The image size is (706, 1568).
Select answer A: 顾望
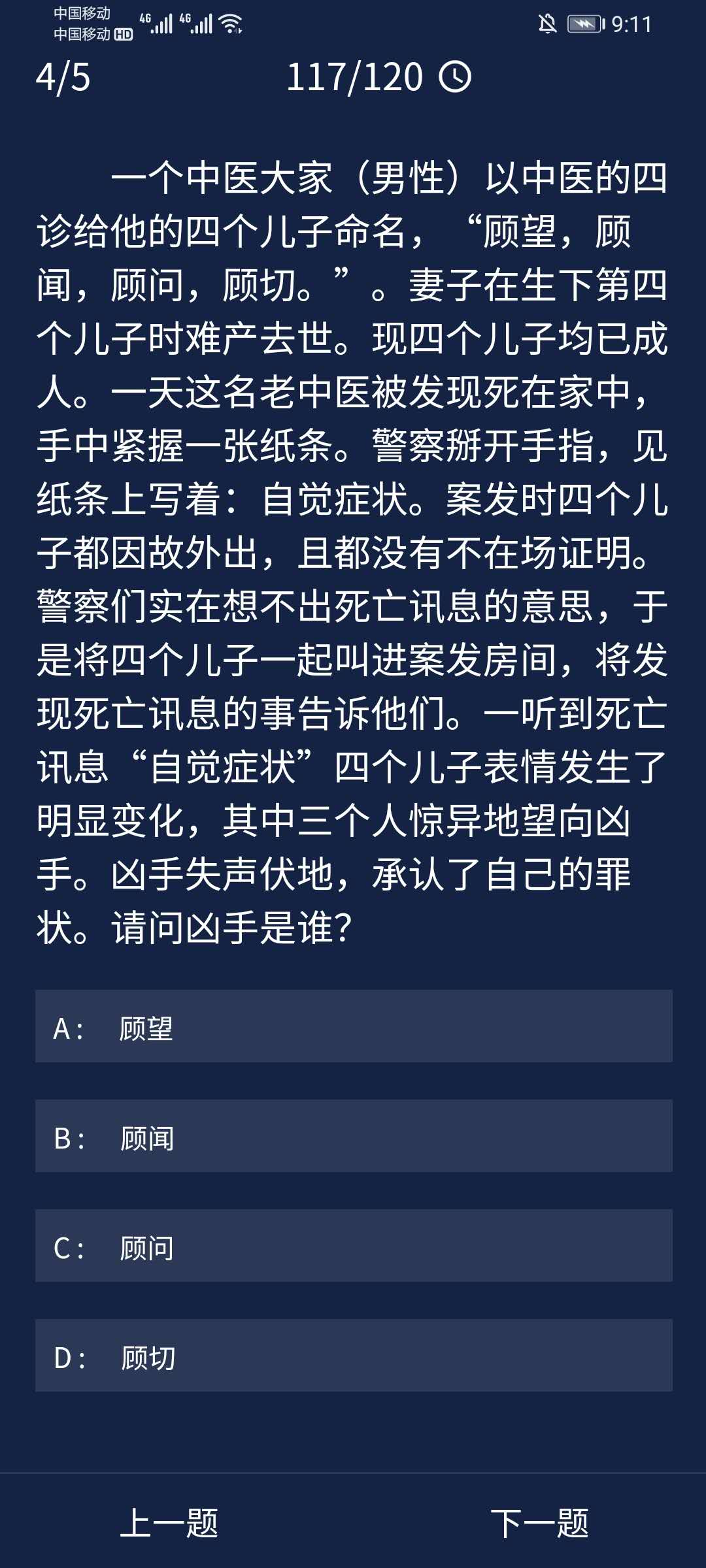[353, 1026]
